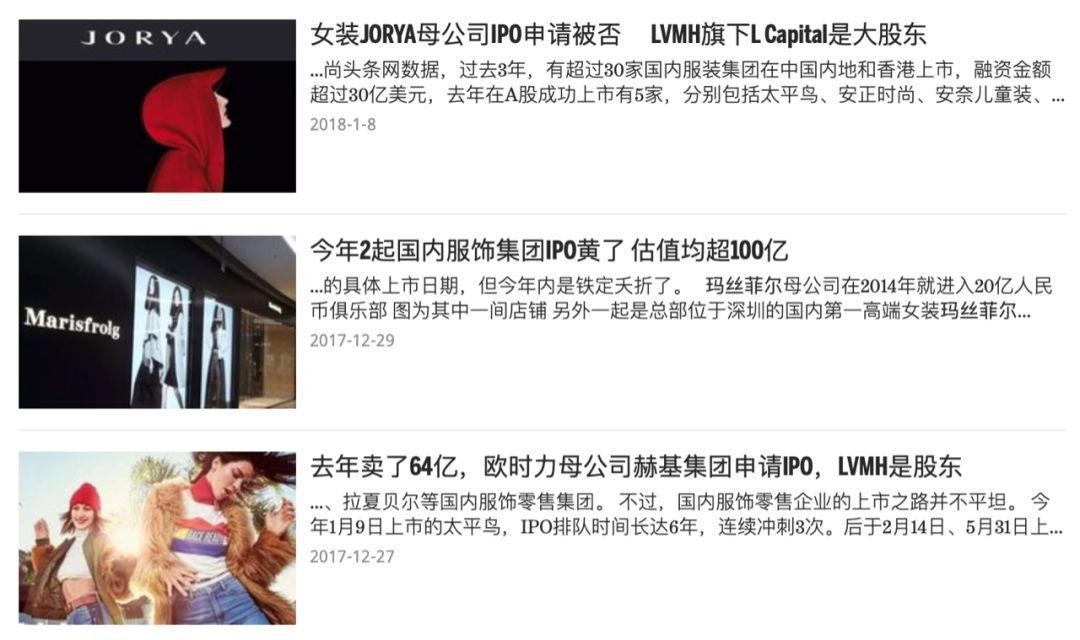Screen dimensions: 1080x640
Task: View the 欧时力母公司赫基集团申请IPO article
Action: (635, 466)
